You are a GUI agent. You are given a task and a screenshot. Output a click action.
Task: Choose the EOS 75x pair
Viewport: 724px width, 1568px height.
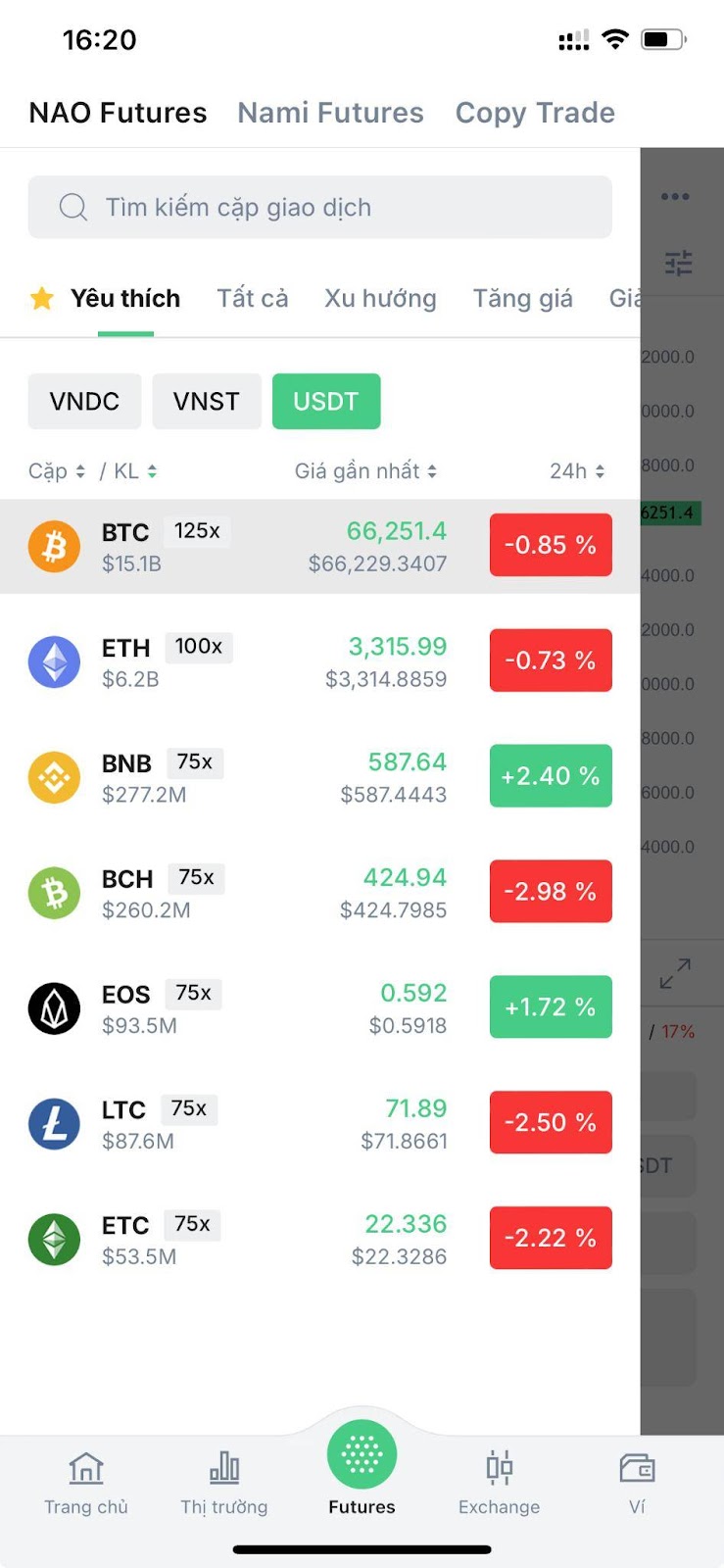[x=319, y=1008]
